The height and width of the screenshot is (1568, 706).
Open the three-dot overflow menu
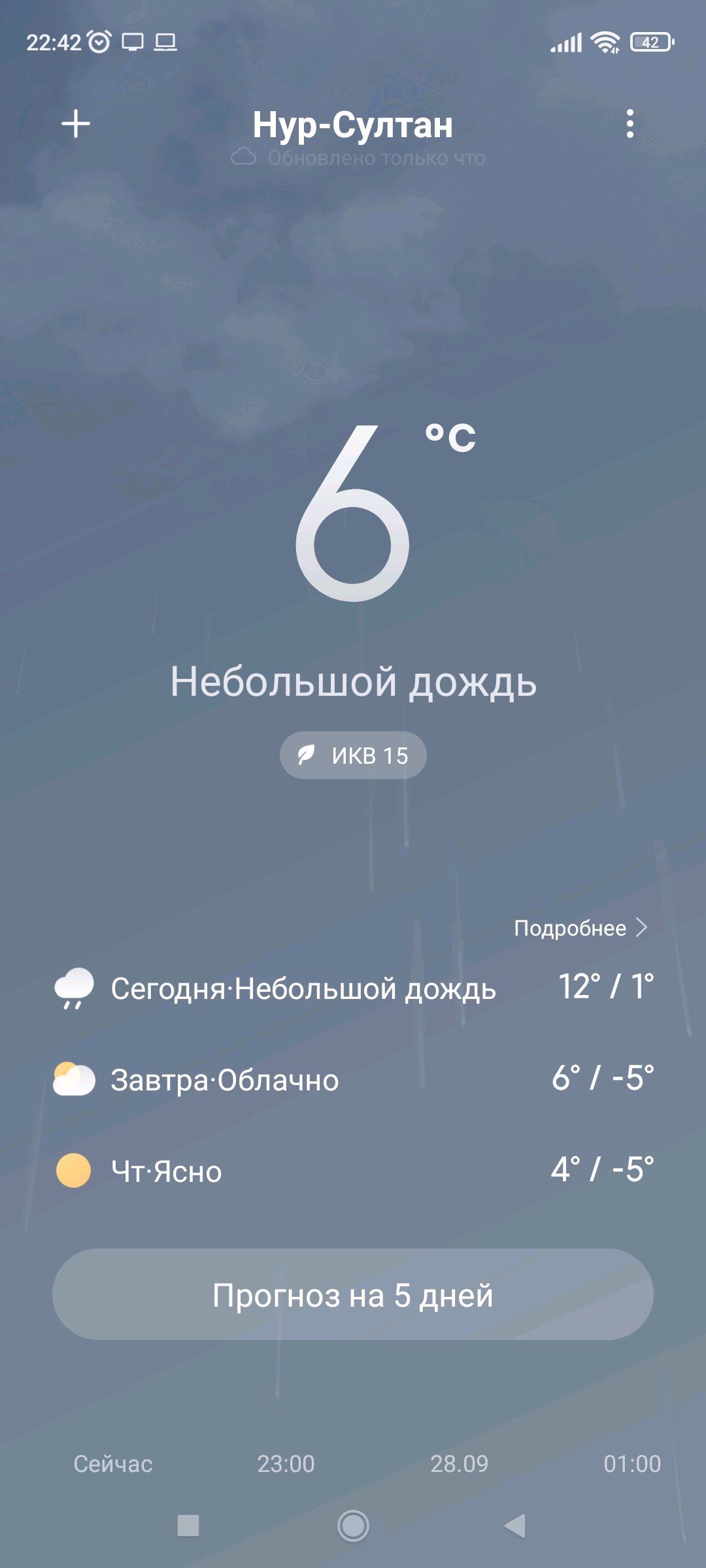[630, 123]
